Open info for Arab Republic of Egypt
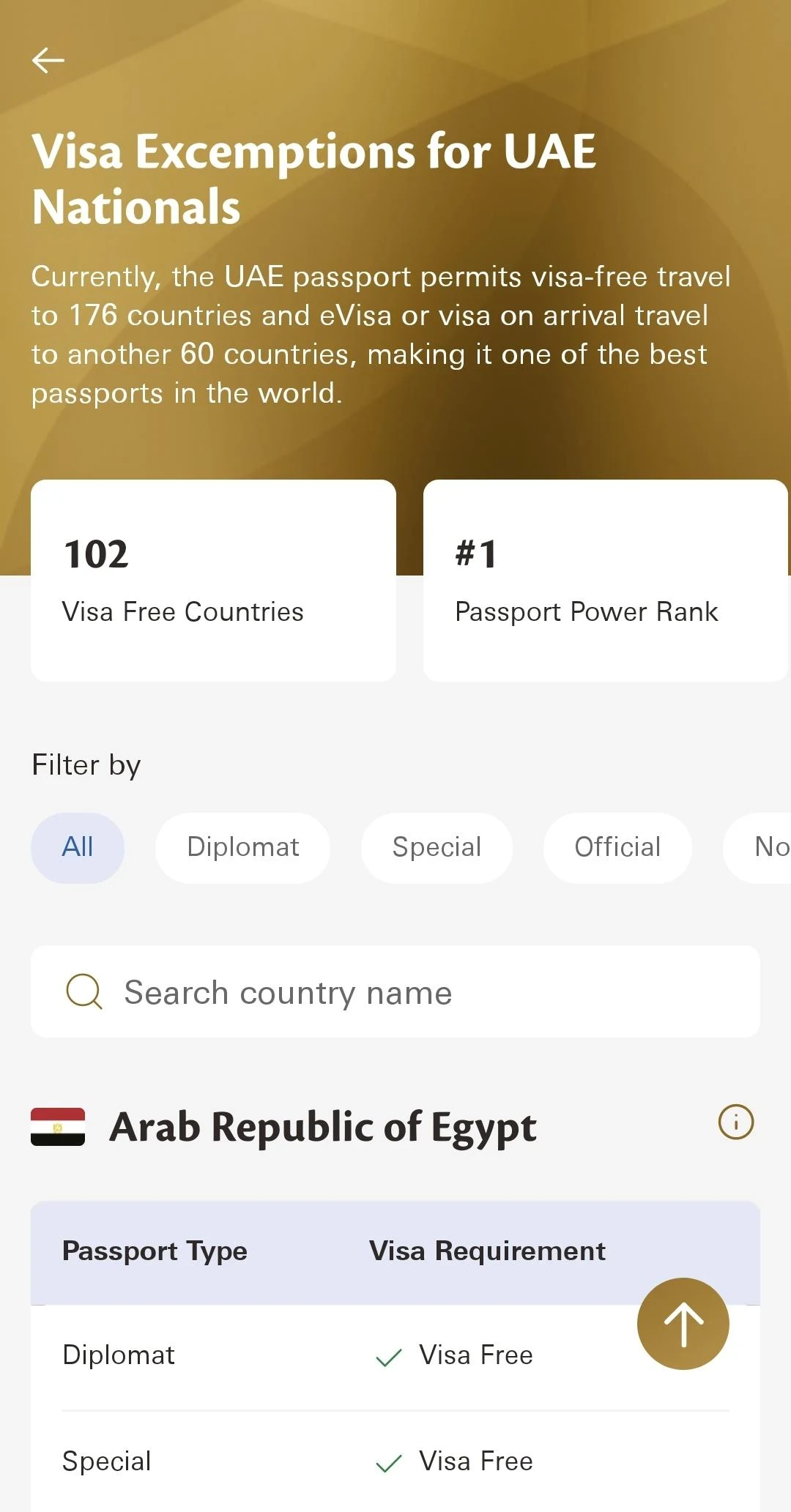This screenshot has height=1512, width=791. (x=735, y=1122)
